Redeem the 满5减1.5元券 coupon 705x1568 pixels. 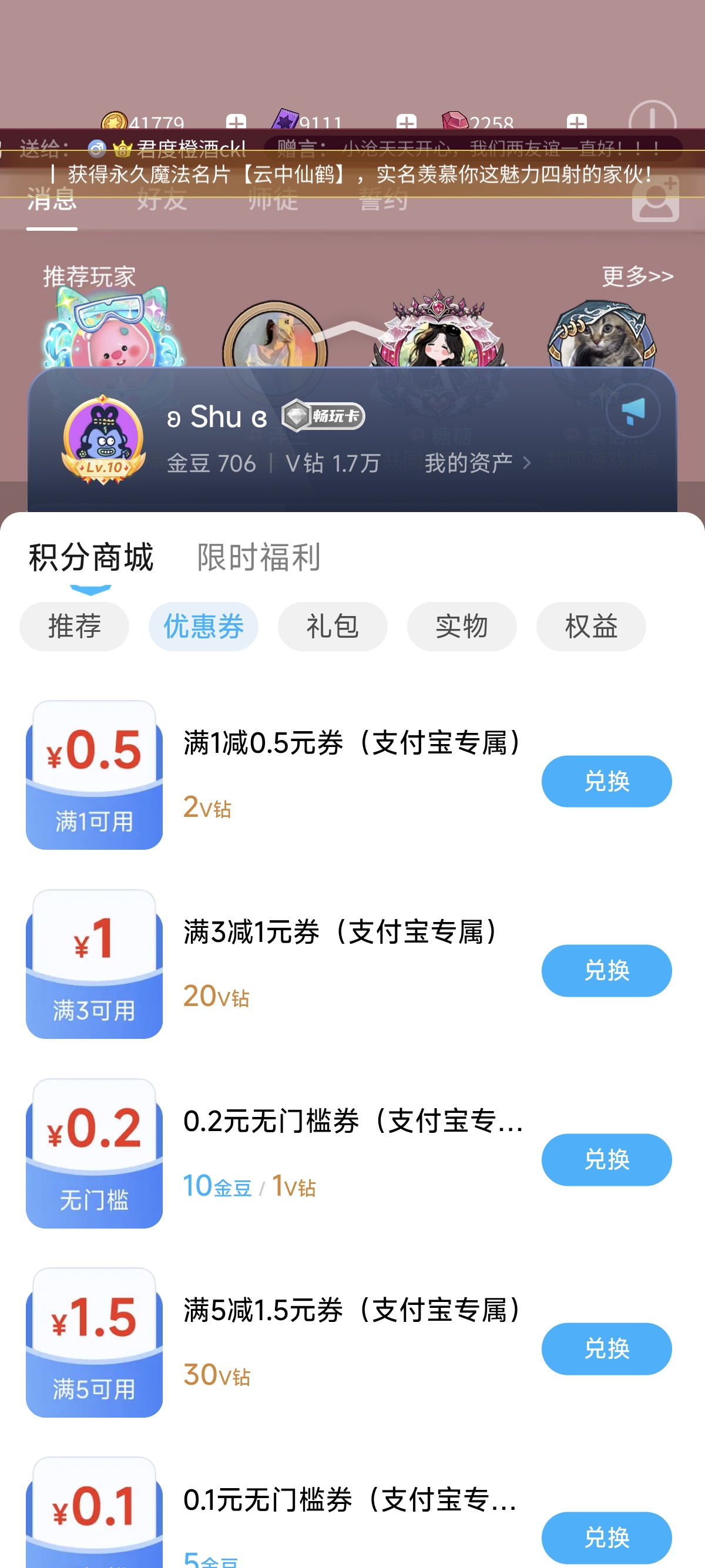pyautogui.click(x=606, y=1348)
